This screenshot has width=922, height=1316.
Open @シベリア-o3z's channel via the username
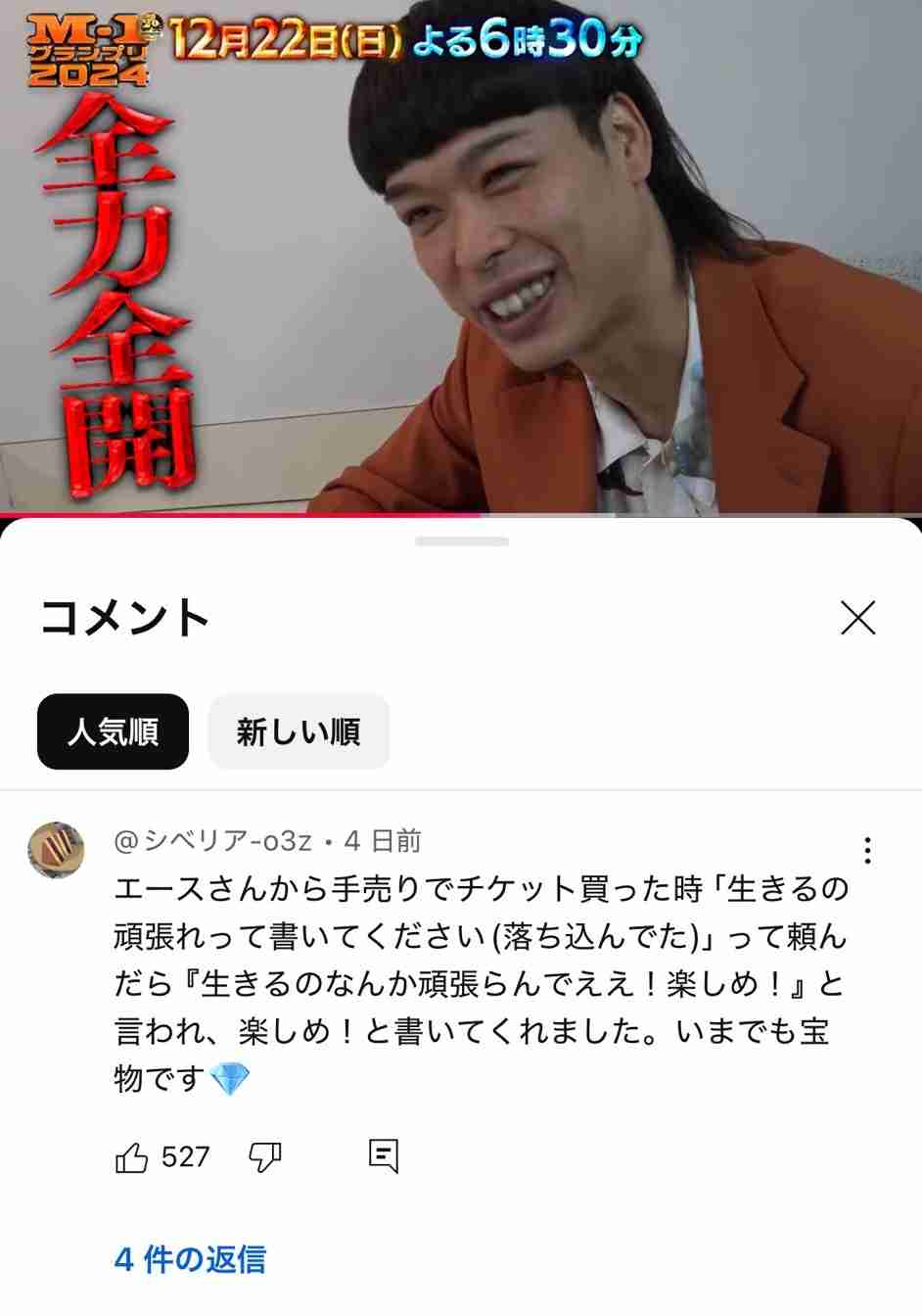[x=216, y=839]
